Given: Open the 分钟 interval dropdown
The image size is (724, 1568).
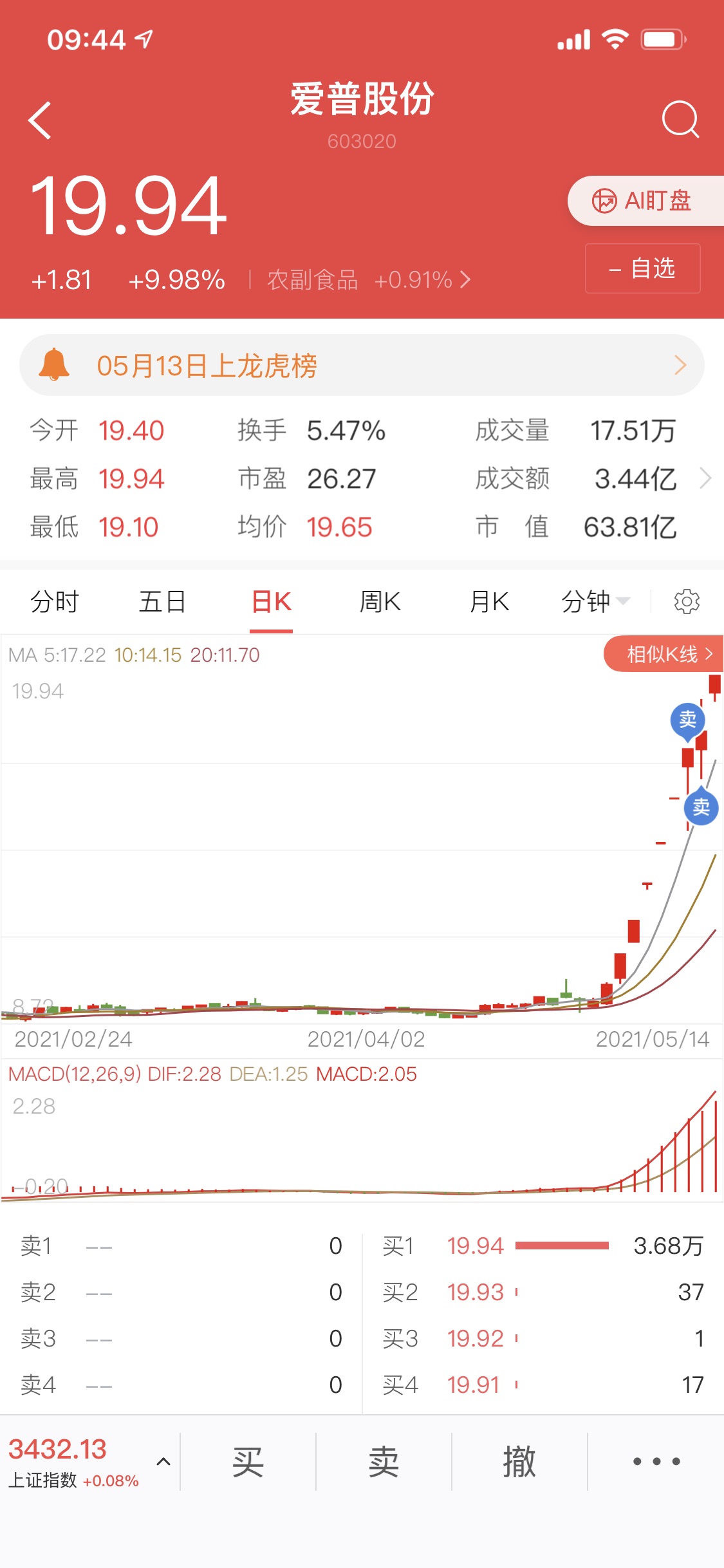Looking at the screenshot, I should tap(595, 601).
